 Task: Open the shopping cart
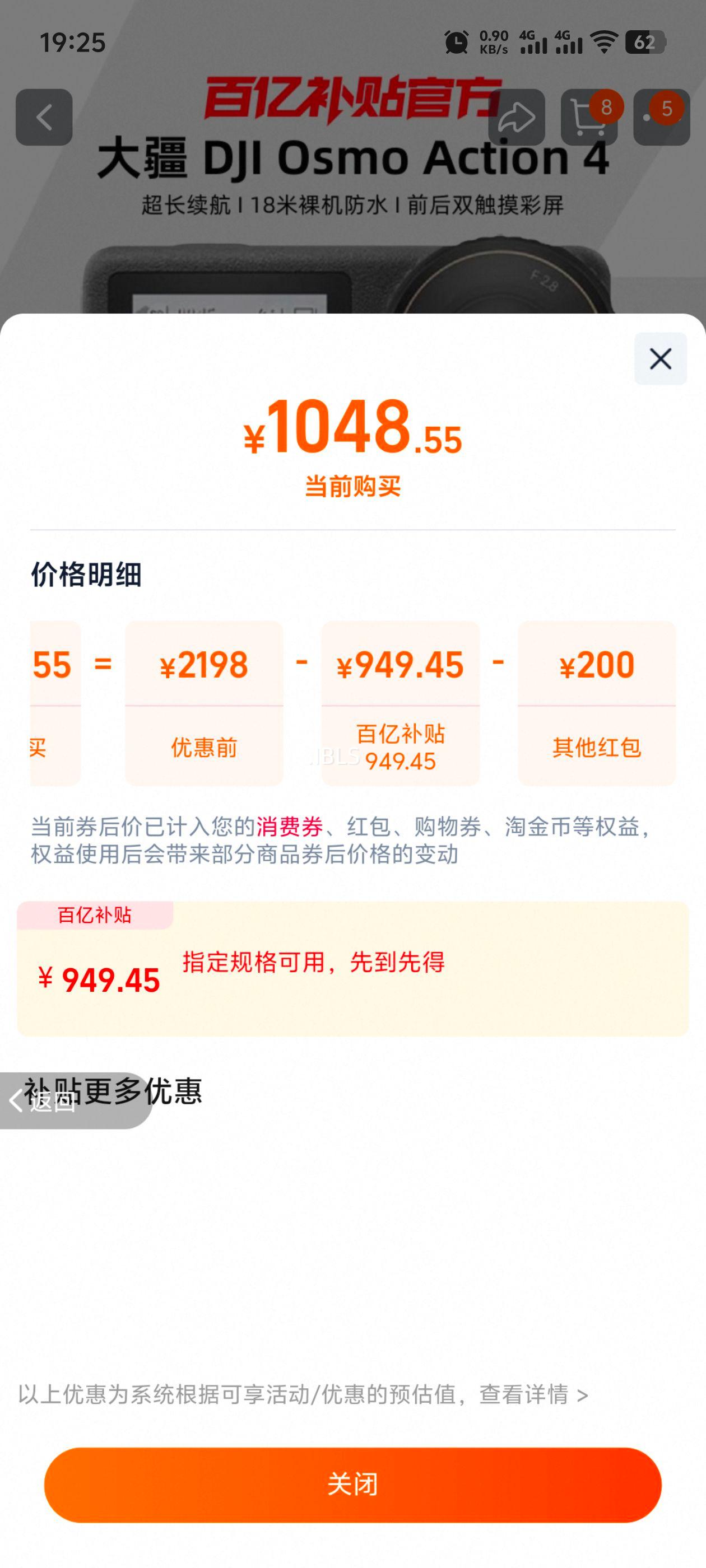pos(588,118)
